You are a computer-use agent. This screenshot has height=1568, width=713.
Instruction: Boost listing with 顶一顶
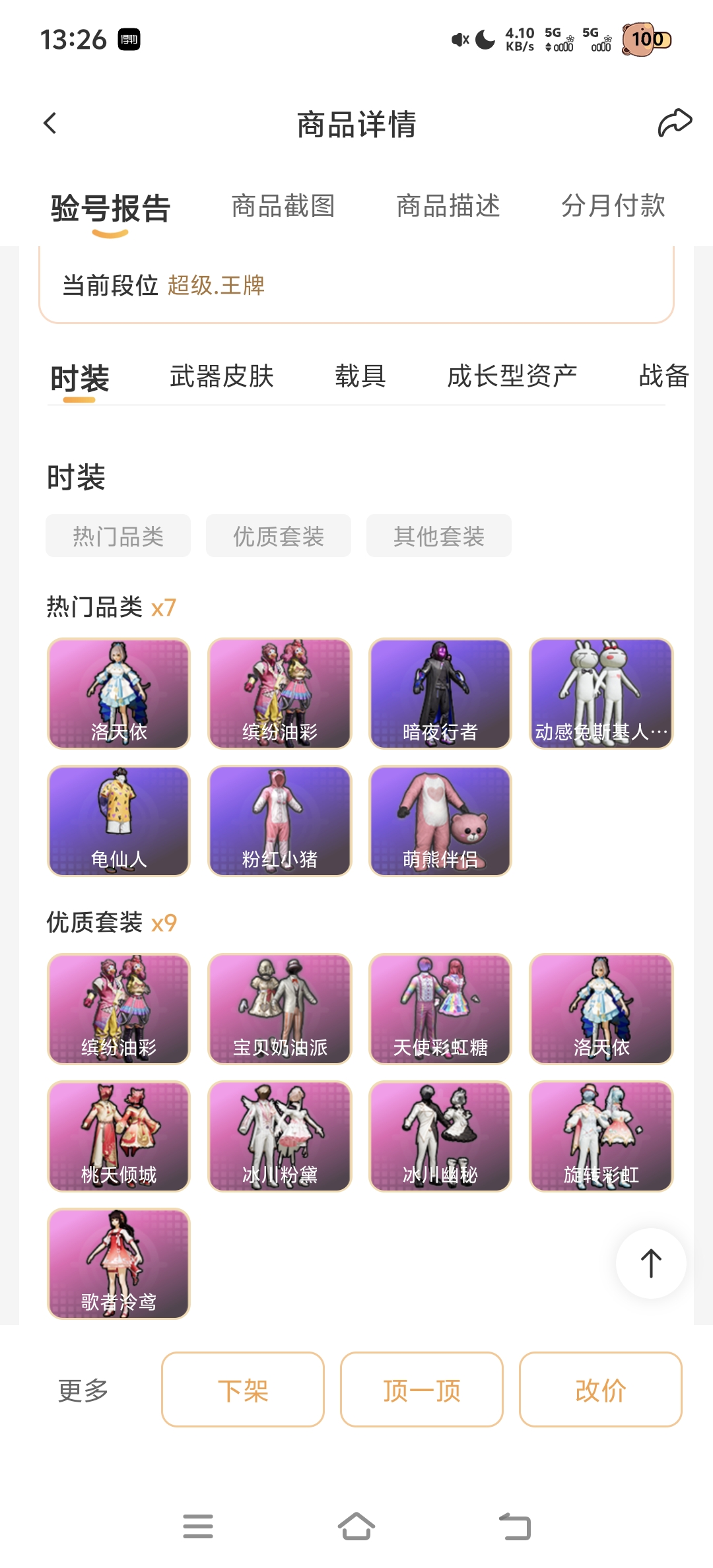[x=422, y=1390]
